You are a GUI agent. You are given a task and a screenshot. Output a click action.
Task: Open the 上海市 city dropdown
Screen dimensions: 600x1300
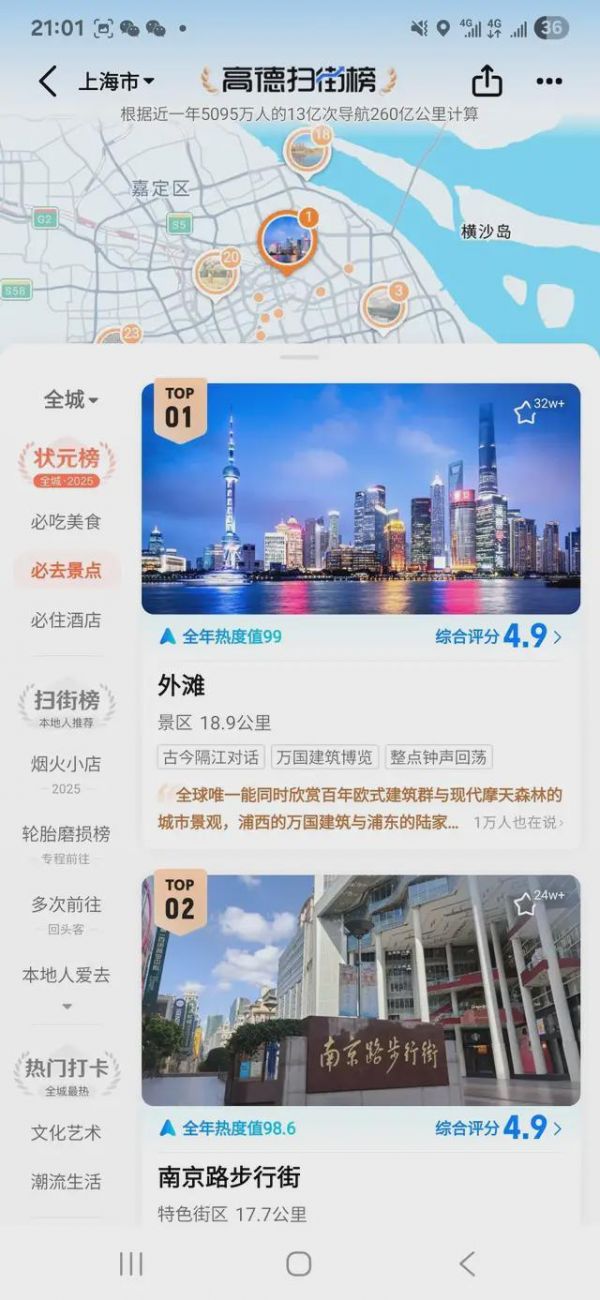click(x=116, y=81)
